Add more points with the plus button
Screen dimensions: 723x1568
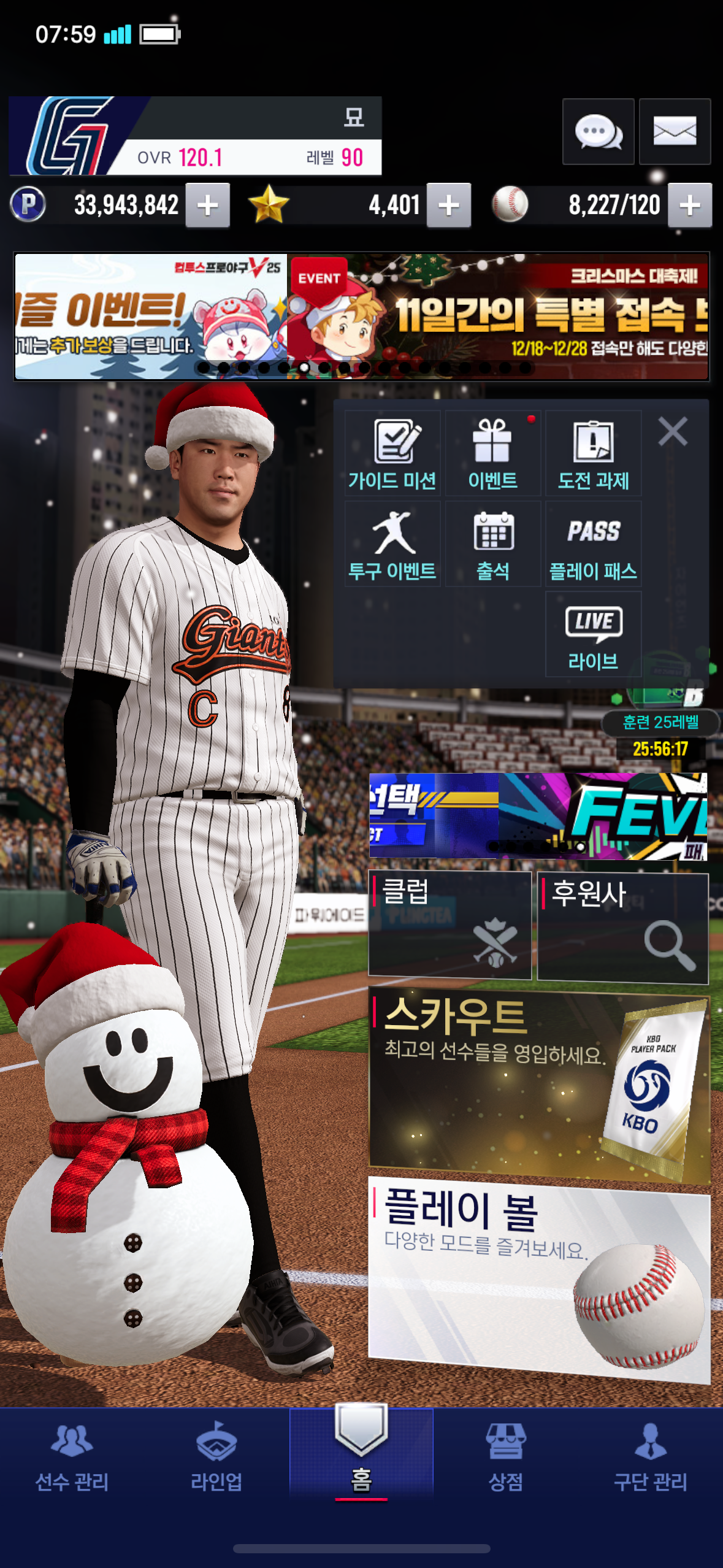[208, 206]
